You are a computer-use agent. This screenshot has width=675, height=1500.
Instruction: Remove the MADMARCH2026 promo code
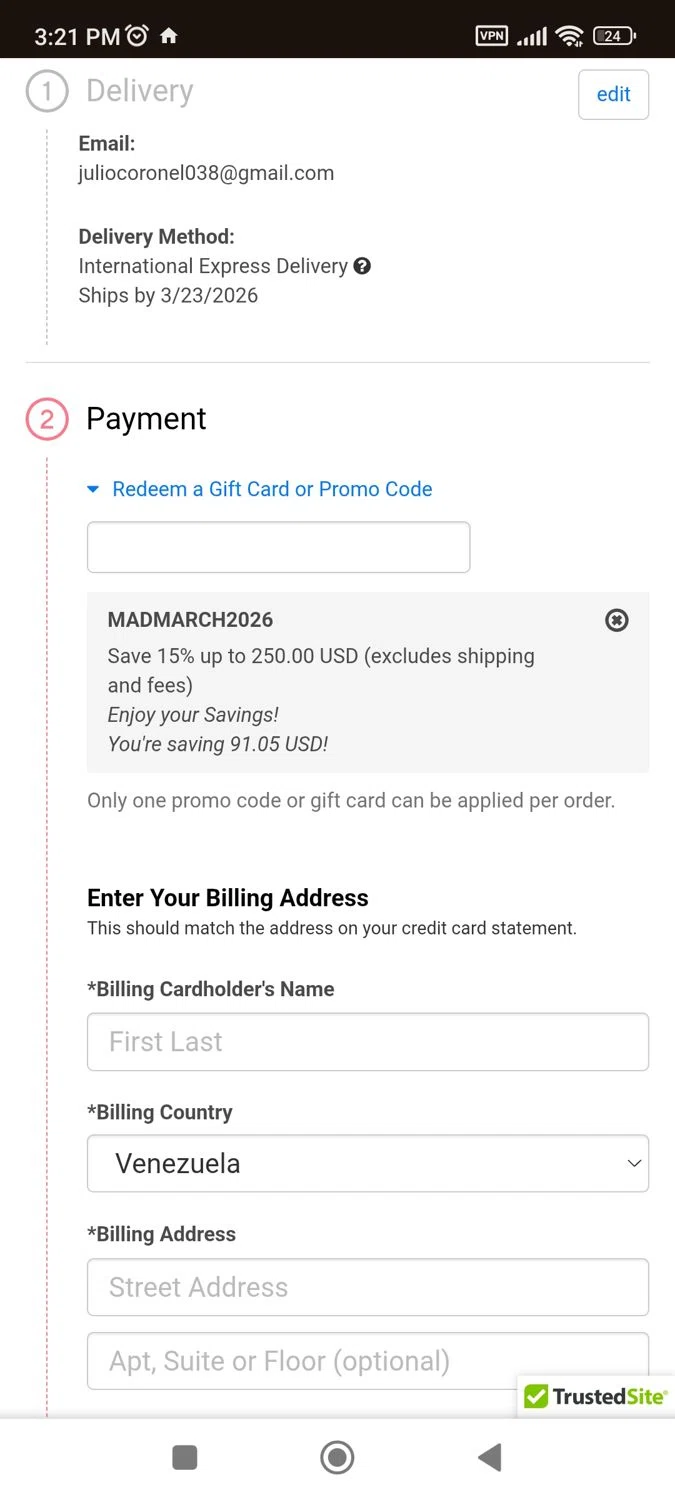pyautogui.click(x=617, y=620)
